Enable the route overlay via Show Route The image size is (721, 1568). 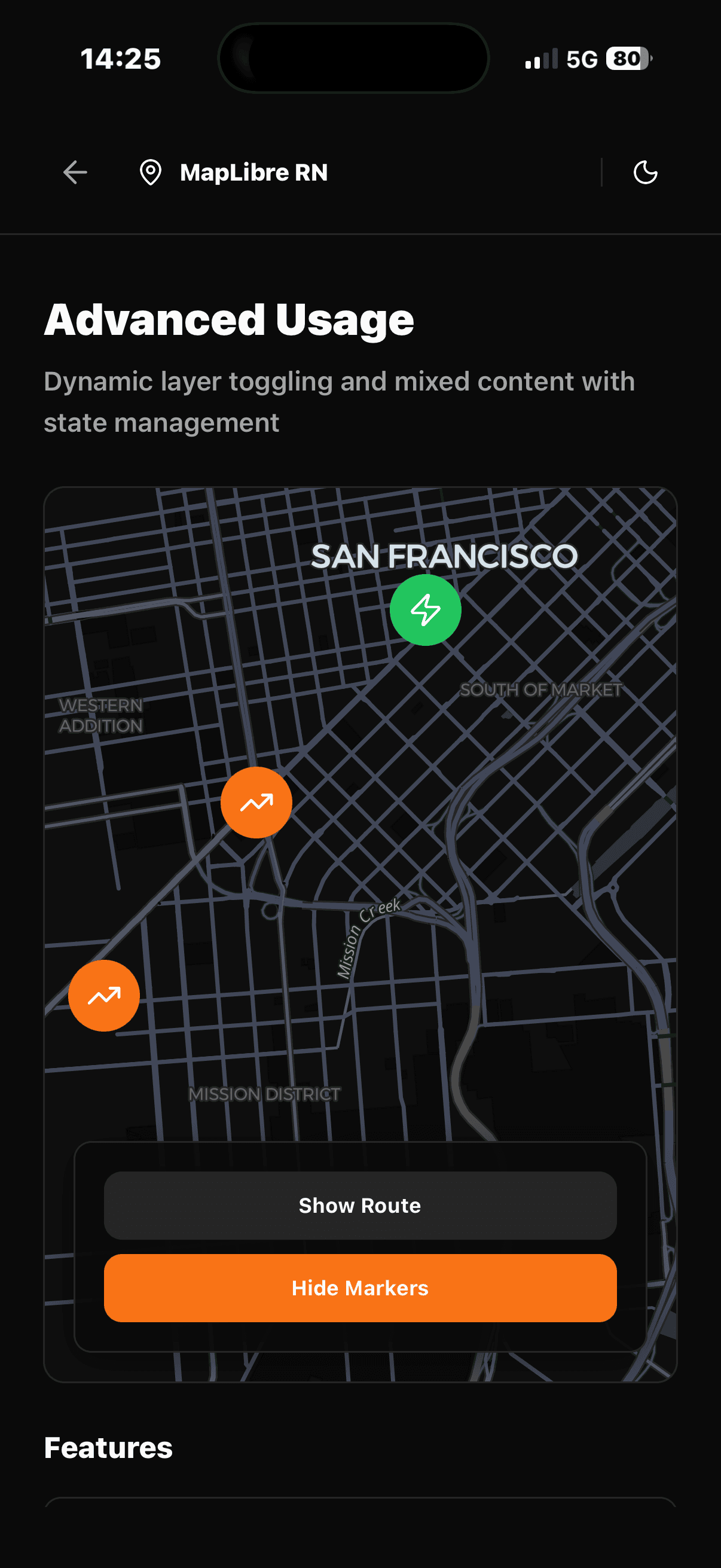[x=360, y=1204]
